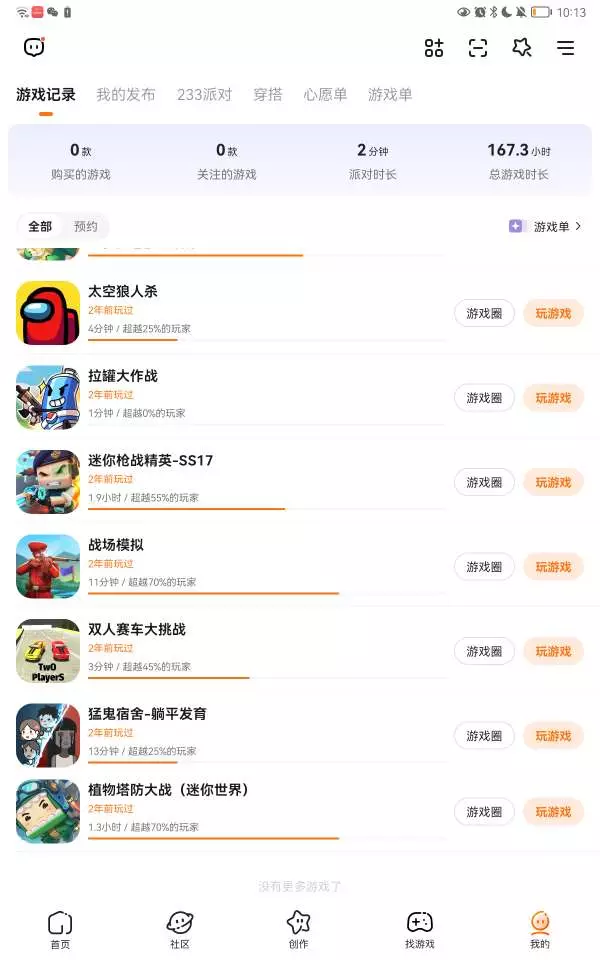The height and width of the screenshot is (960, 600).
Task: Open 游戏圈 for 战场模拟
Action: pyautogui.click(x=484, y=567)
